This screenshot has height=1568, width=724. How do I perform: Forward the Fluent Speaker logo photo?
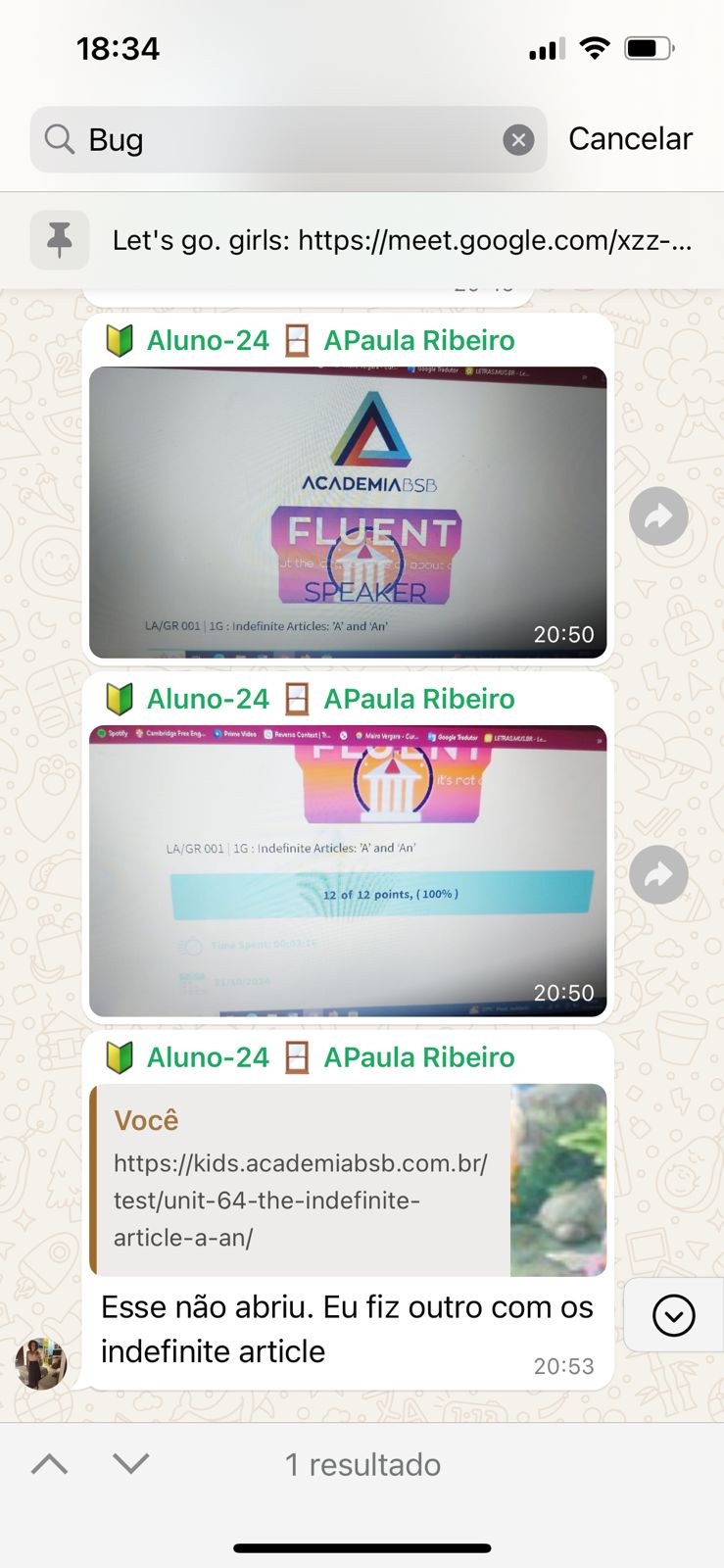tap(658, 515)
